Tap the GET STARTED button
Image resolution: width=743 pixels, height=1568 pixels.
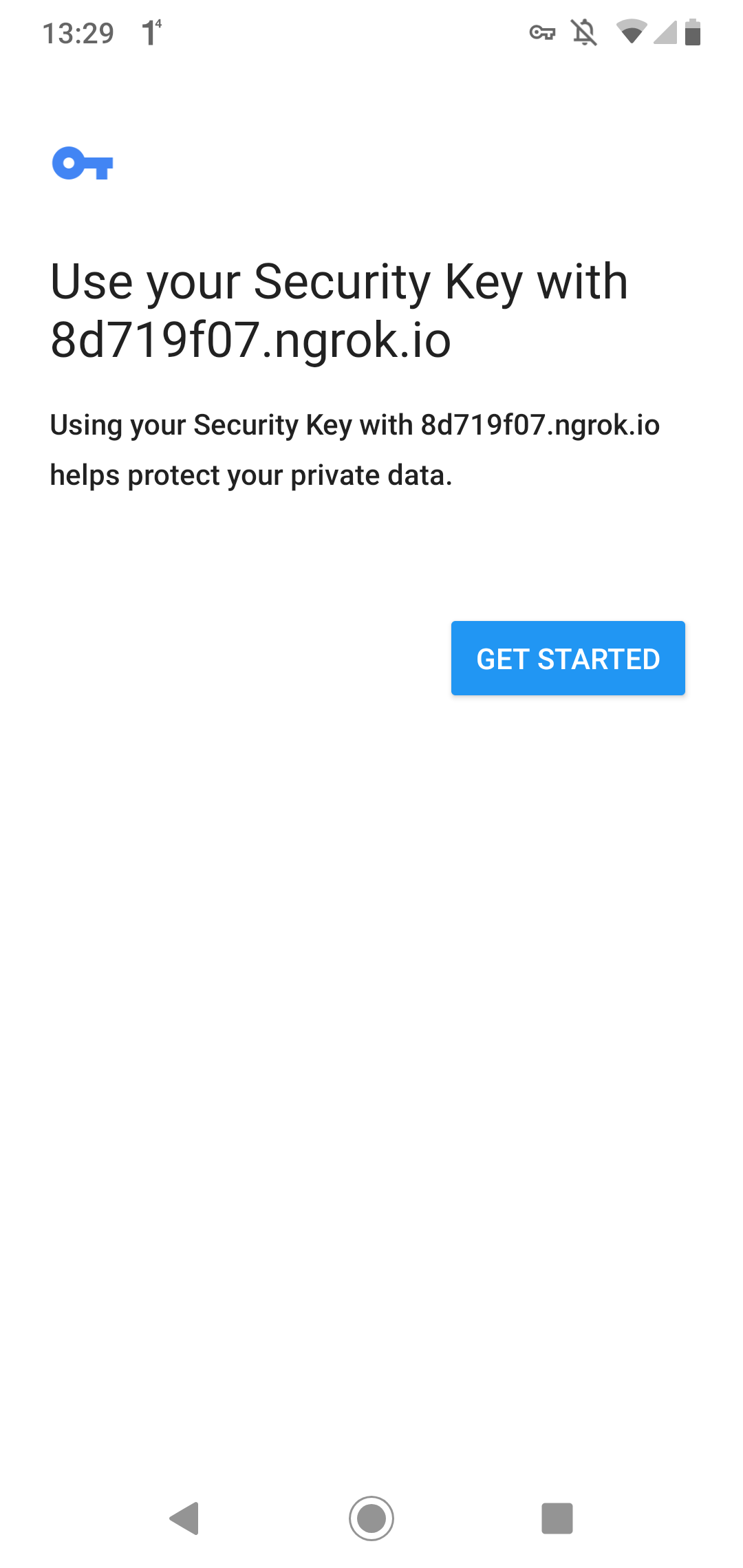pos(568,658)
